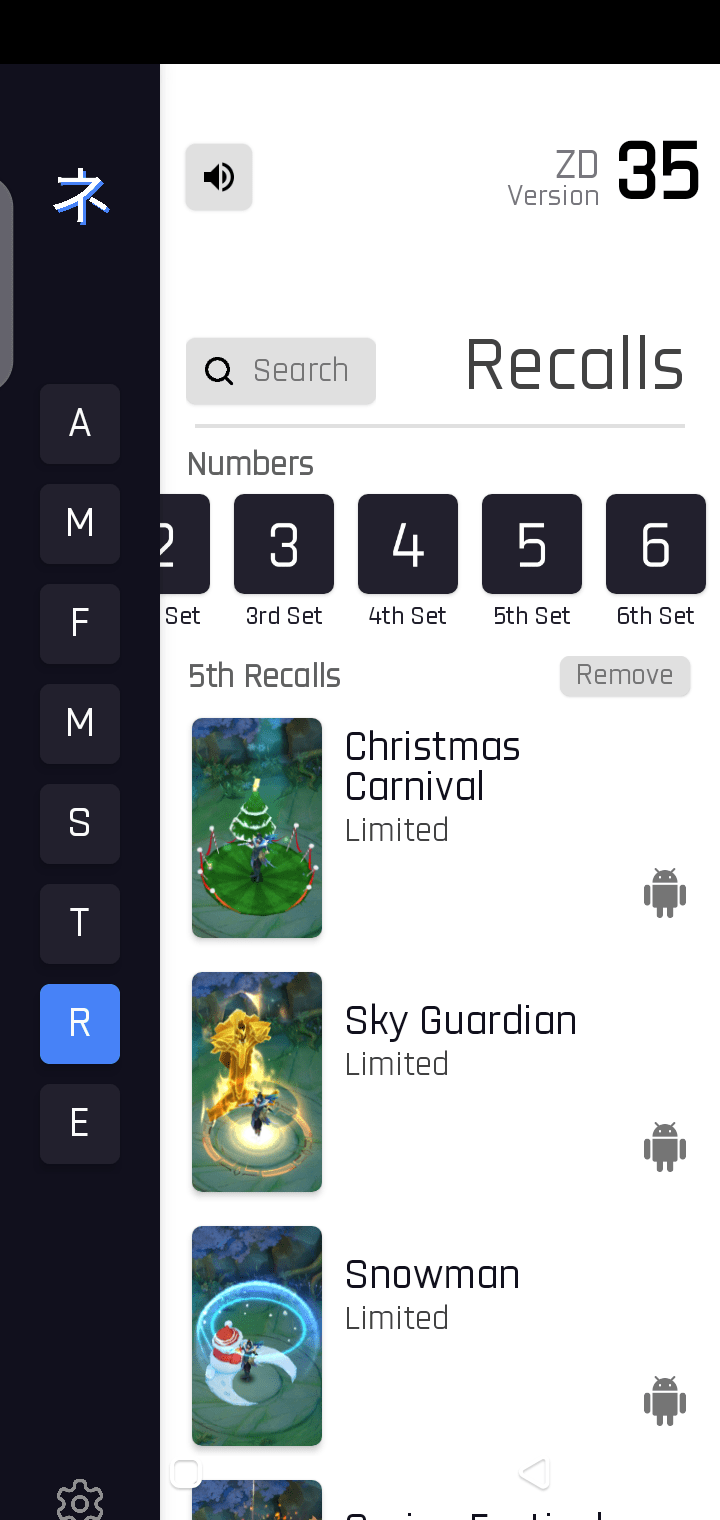Open the S section in sidebar
This screenshot has height=1520, width=720.
point(80,824)
